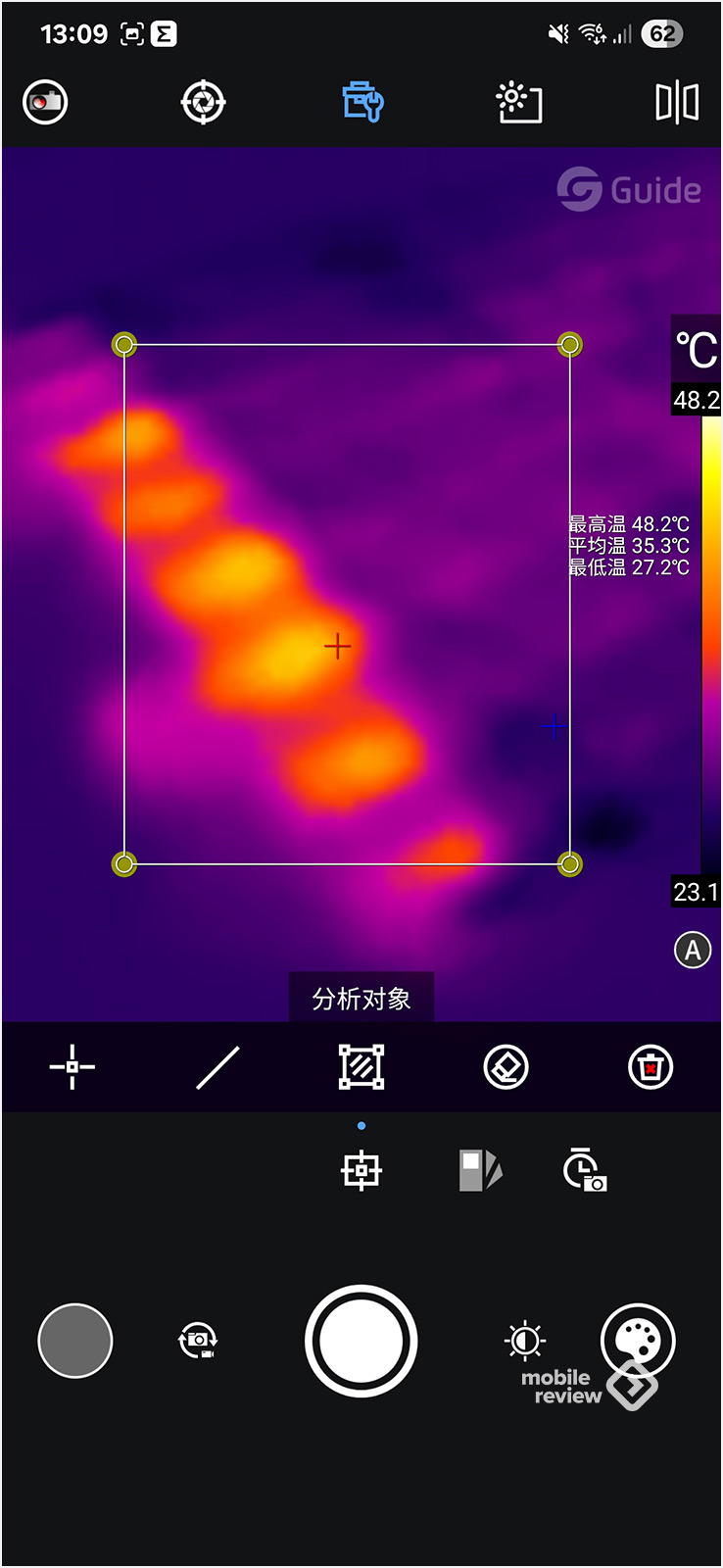Switch between photo and video mode
This screenshot has width=723, height=1568.
click(198, 1341)
